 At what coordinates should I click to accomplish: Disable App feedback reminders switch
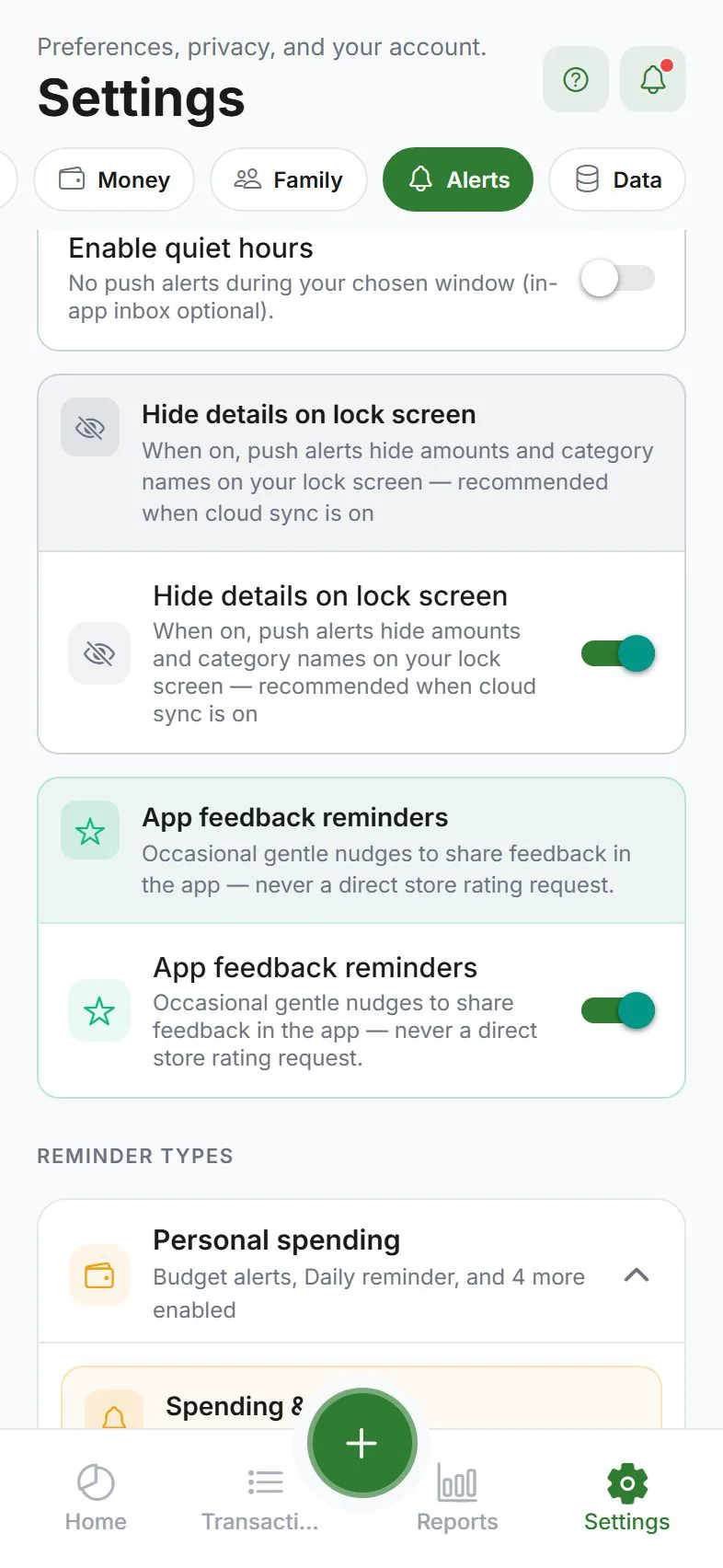point(618,1010)
